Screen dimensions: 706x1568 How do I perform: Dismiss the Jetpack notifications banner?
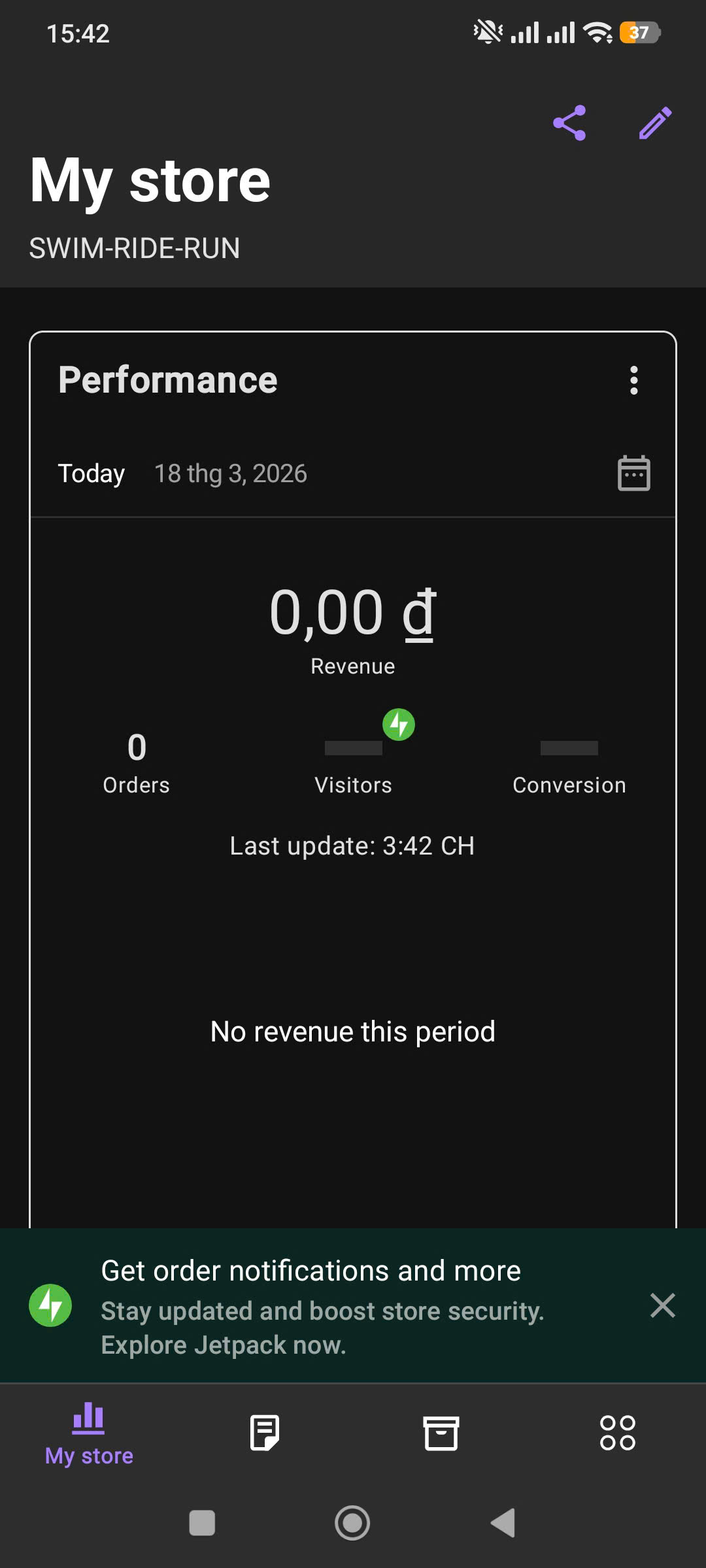point(662,1306)
